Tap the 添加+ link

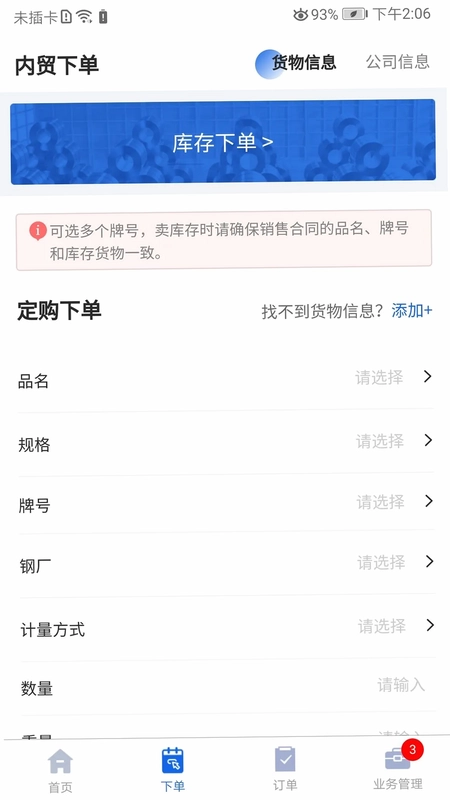click(x=412, y=310)
